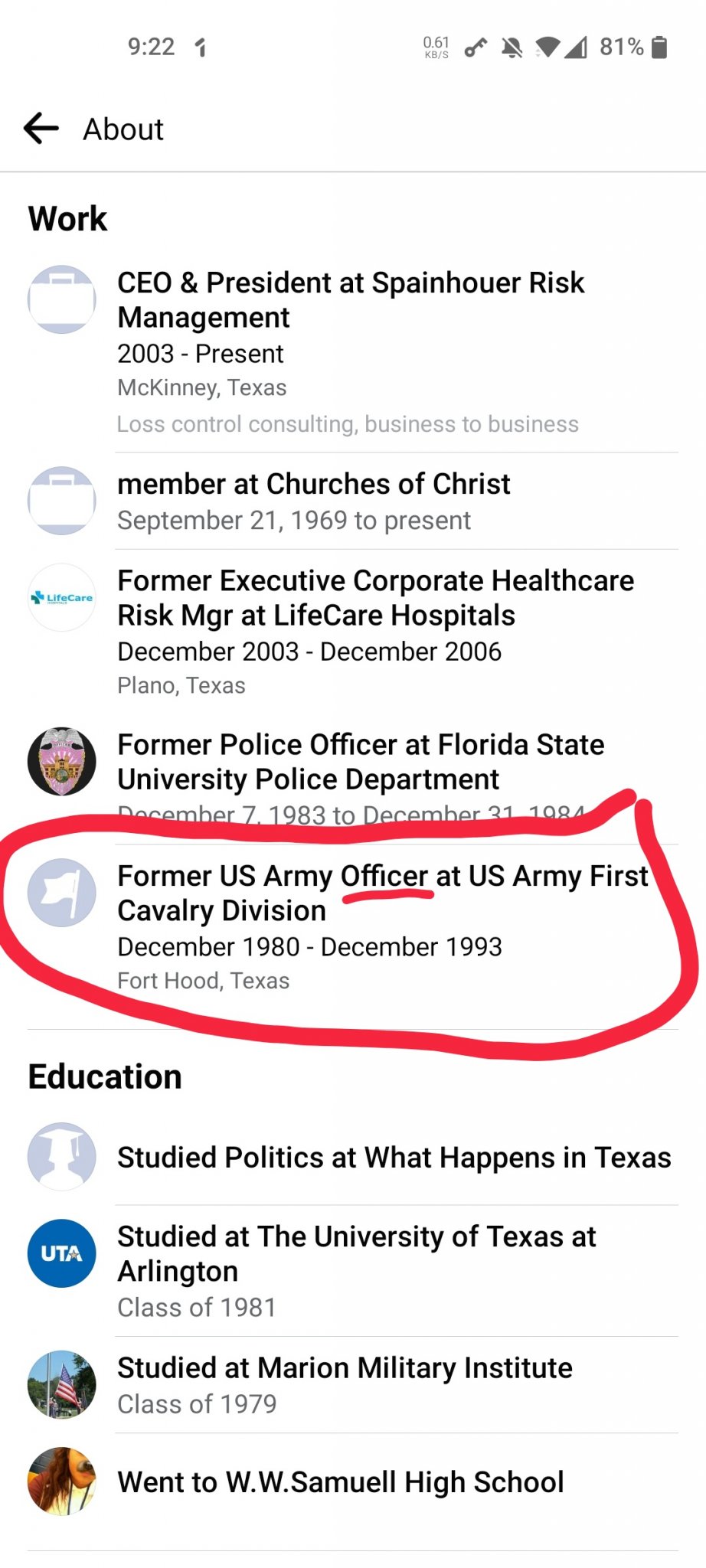Open member at Churches of Christ entry

353,501
